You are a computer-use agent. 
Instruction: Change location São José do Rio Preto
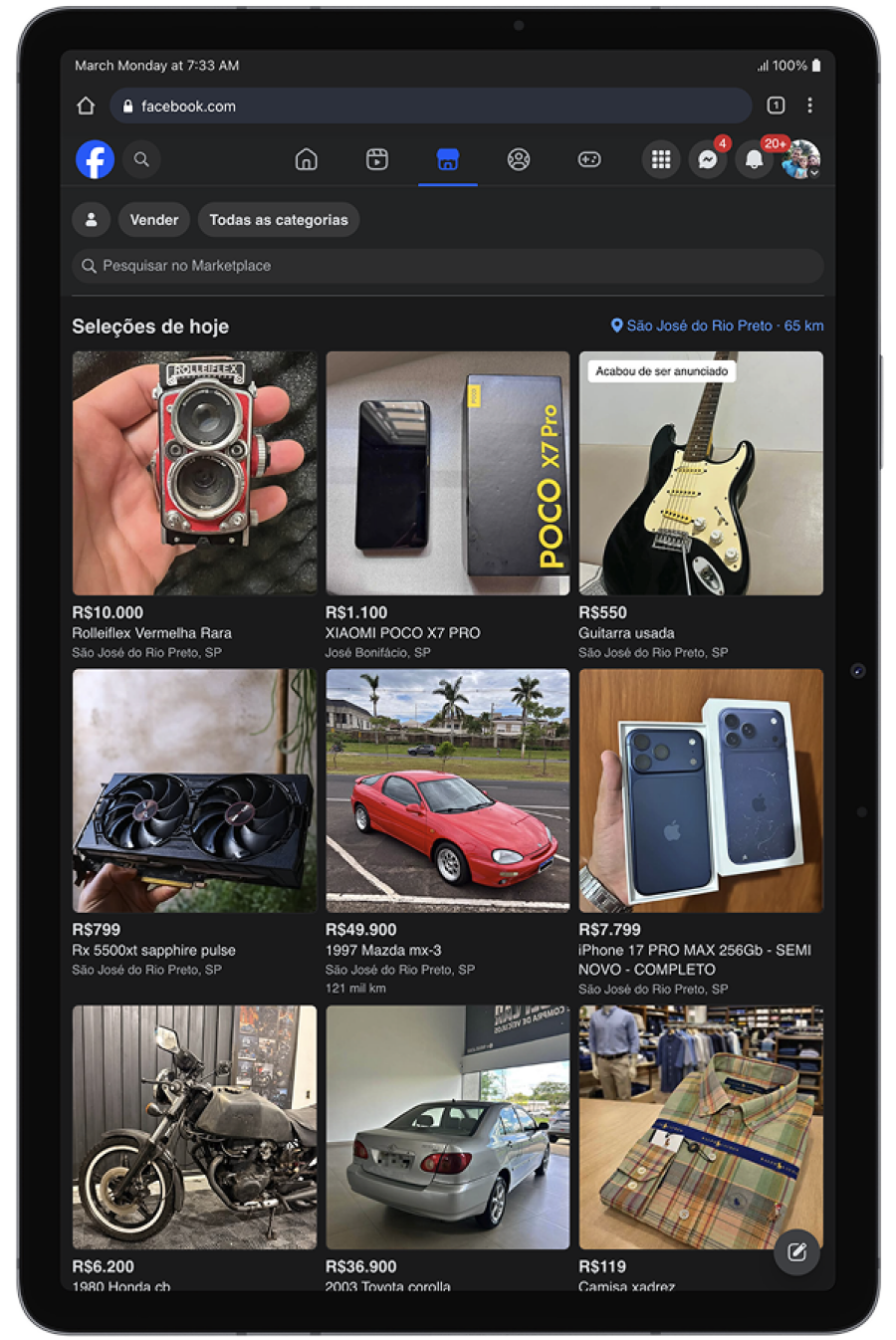[x=717, y=326]
